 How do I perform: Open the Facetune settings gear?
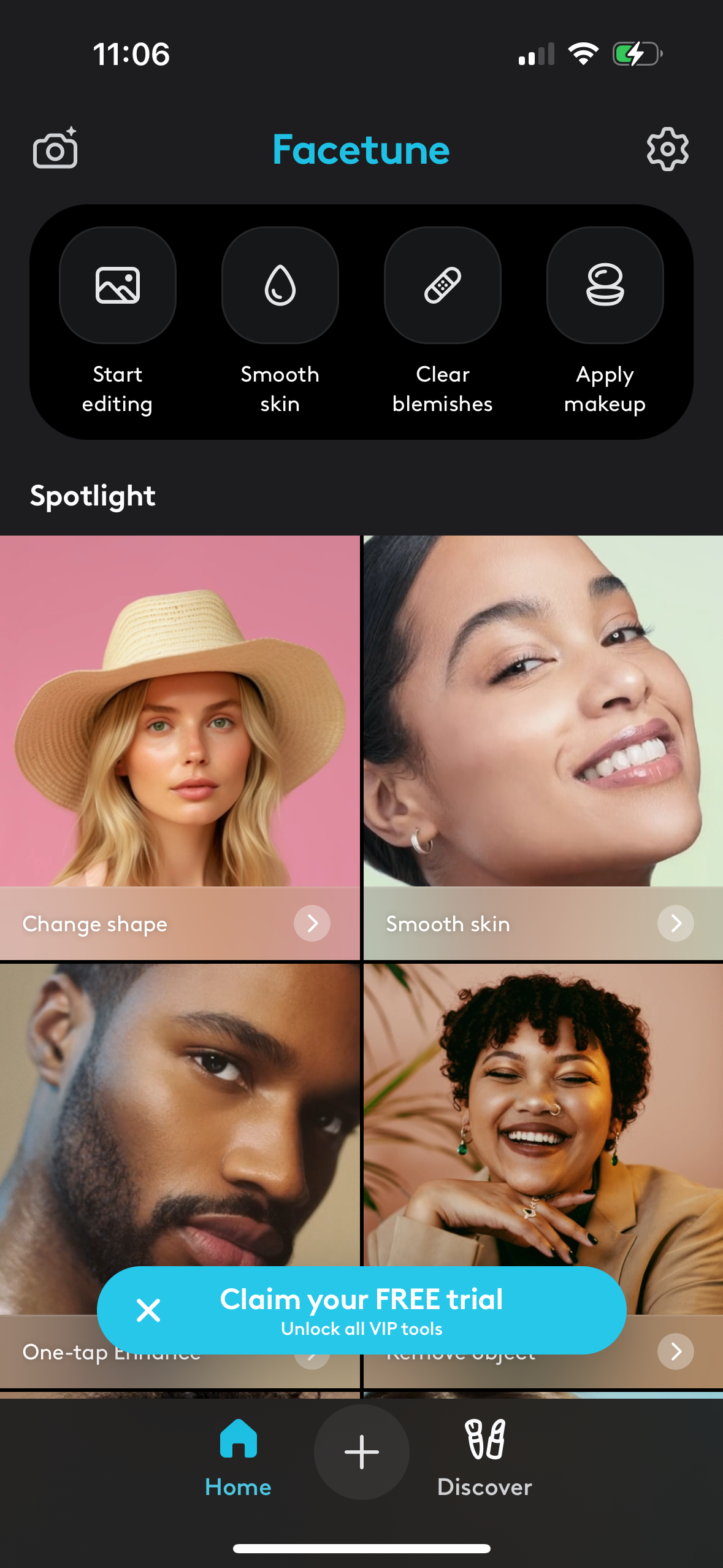[668, 148]
